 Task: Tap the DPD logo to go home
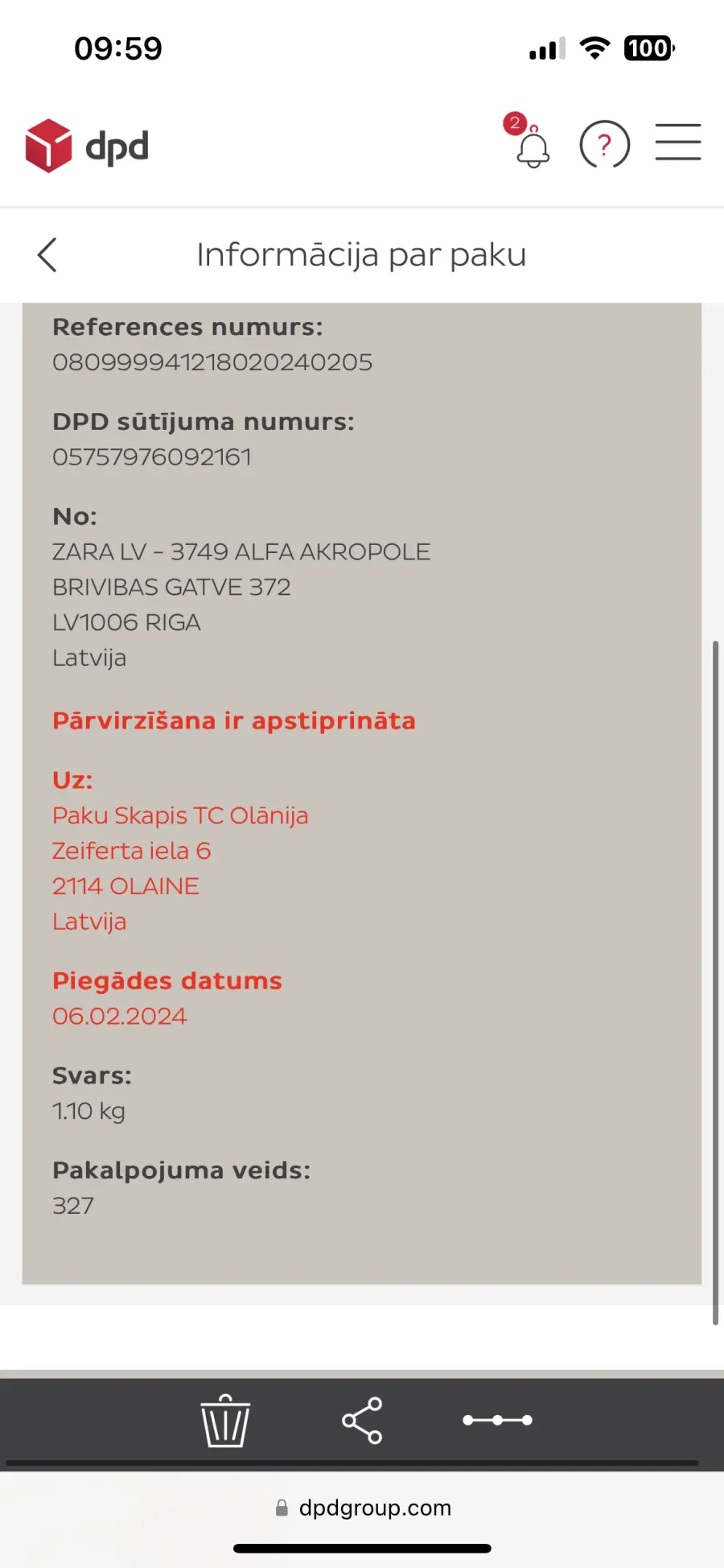click(x=87, y=146)
